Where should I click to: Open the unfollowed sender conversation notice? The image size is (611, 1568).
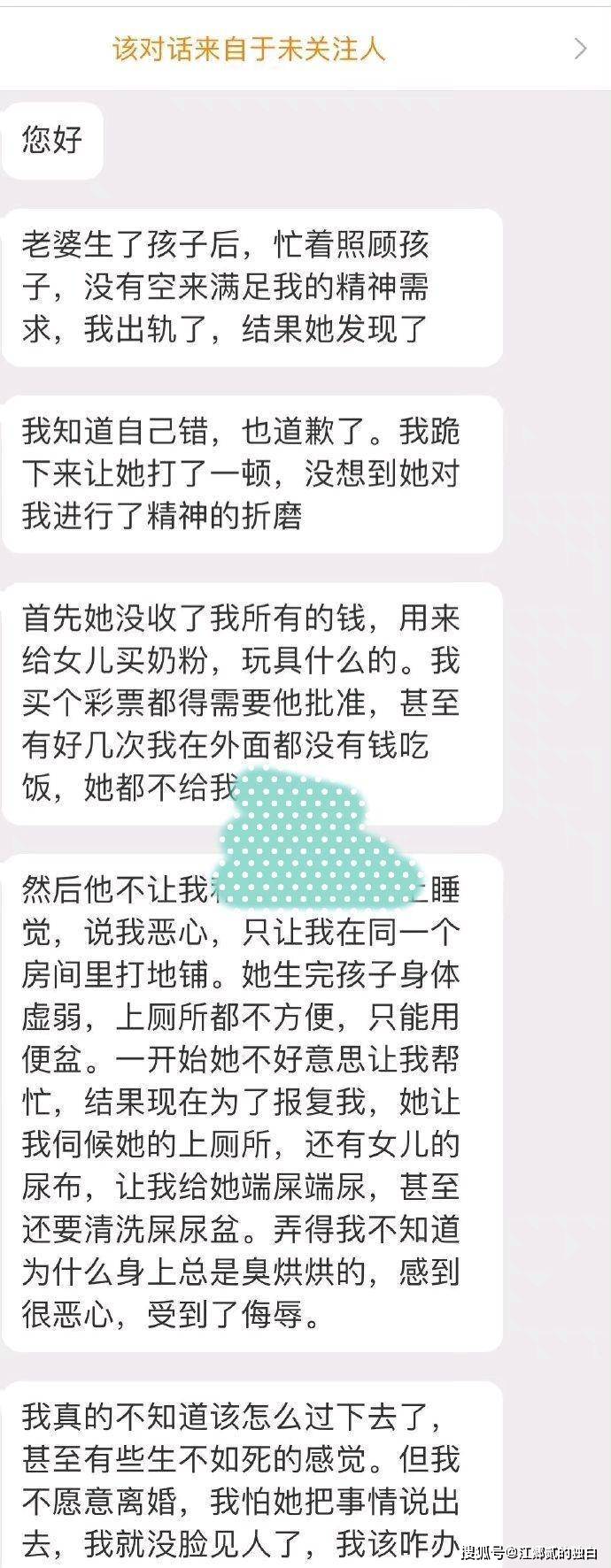pos(305,48)
